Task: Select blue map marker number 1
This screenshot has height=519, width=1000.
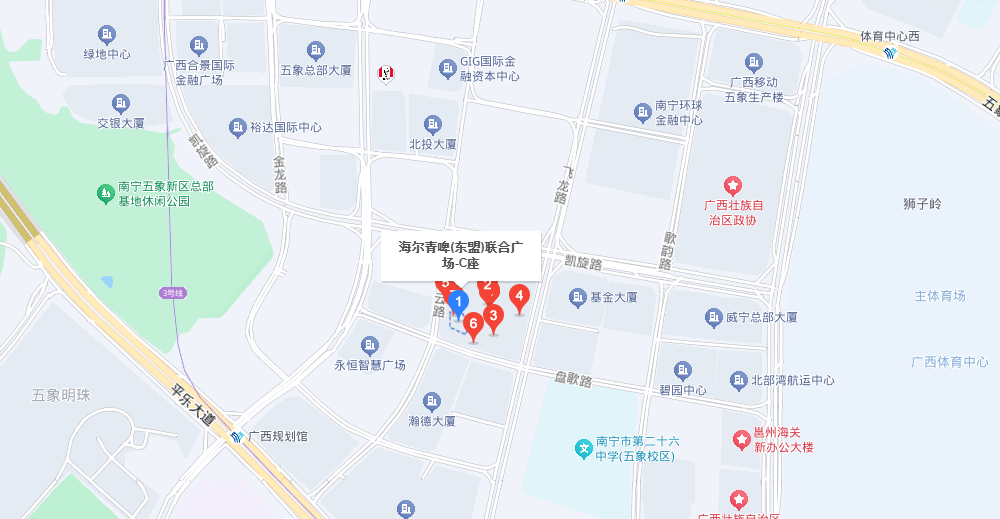Action: coord(458,303)
